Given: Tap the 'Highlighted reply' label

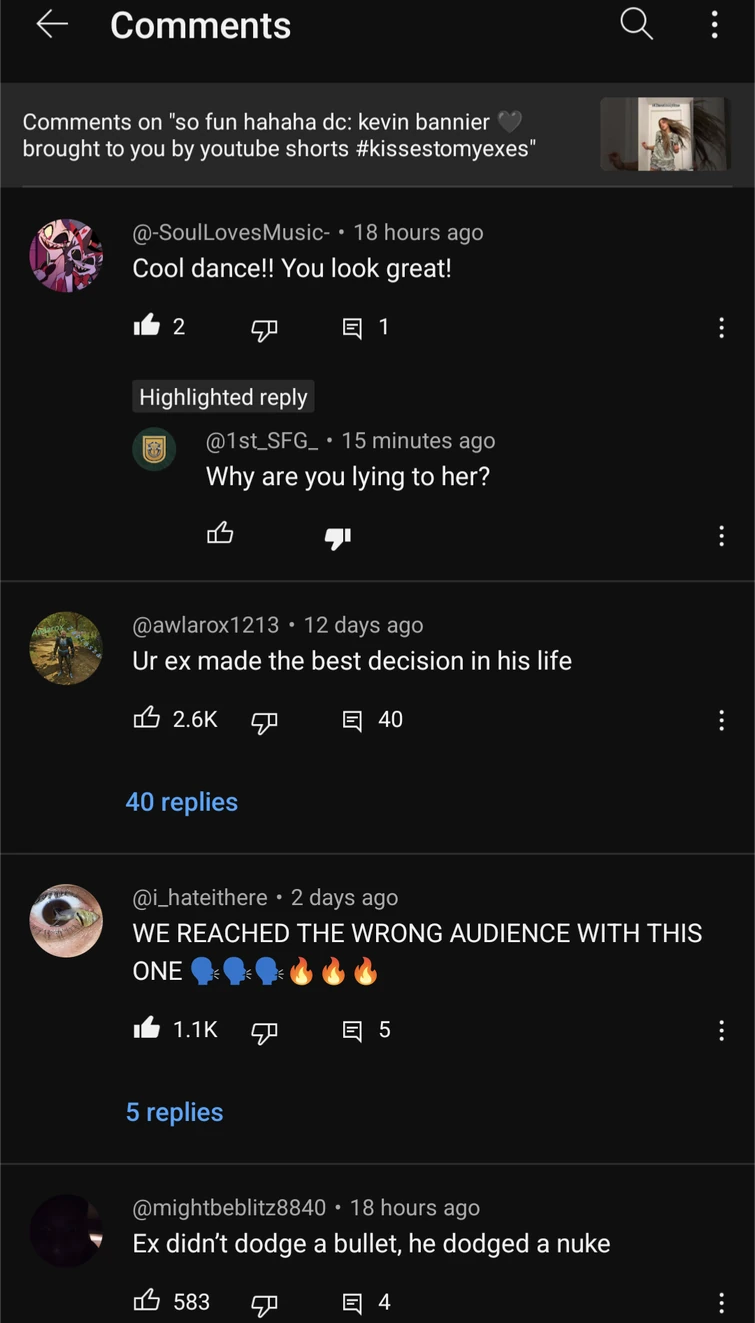Looking at the screenshot, I should 222,397.
